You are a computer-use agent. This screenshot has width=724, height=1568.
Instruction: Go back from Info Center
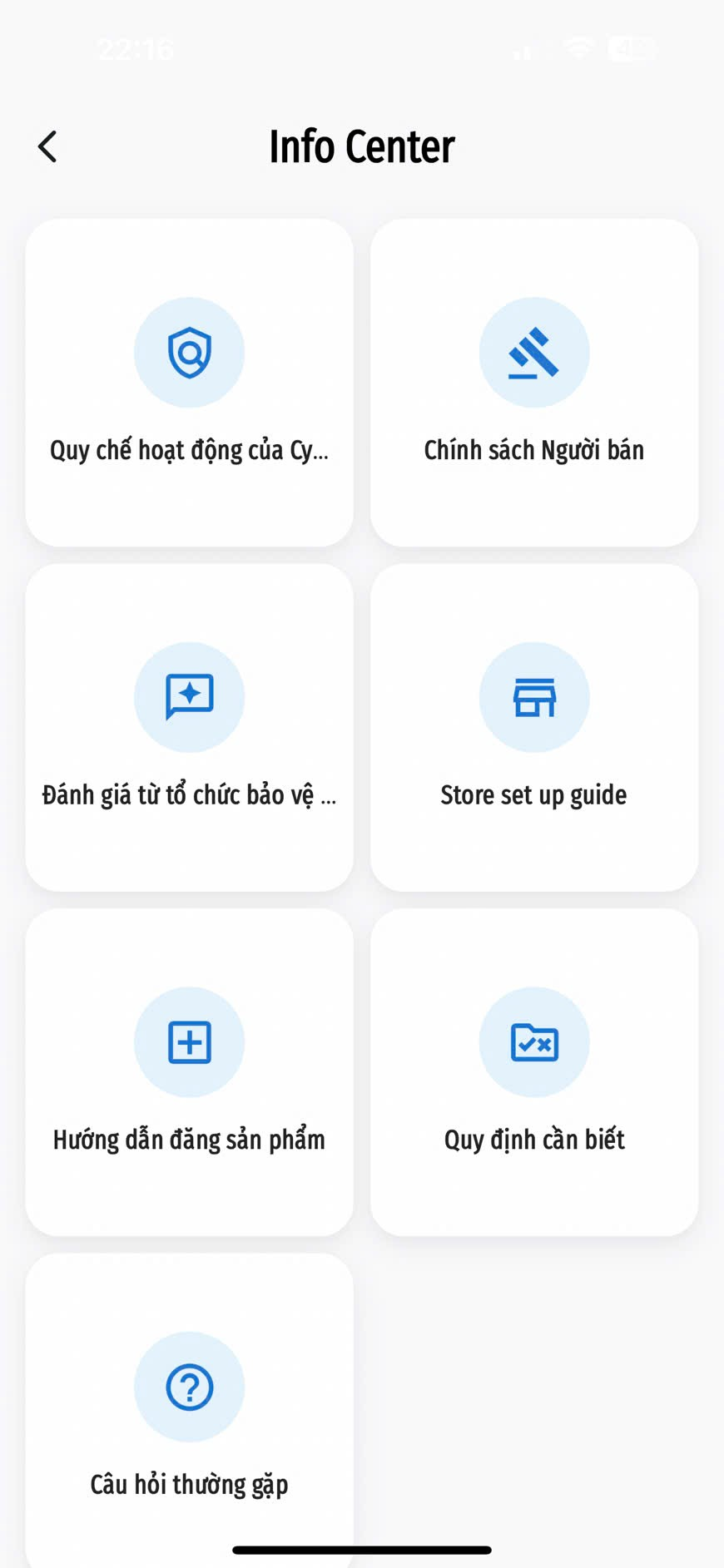[47, 147]
